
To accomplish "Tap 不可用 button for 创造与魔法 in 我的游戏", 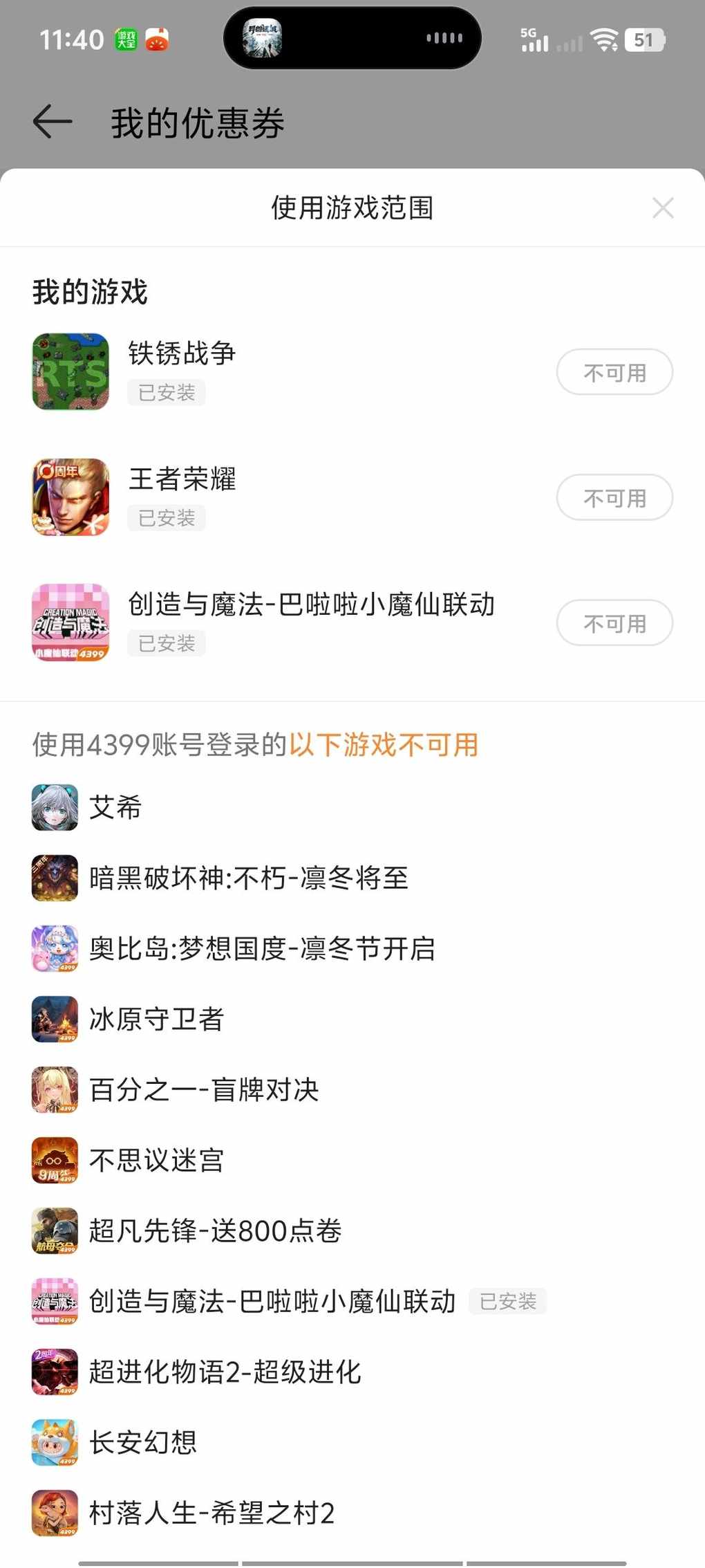I will click(614, 623).
